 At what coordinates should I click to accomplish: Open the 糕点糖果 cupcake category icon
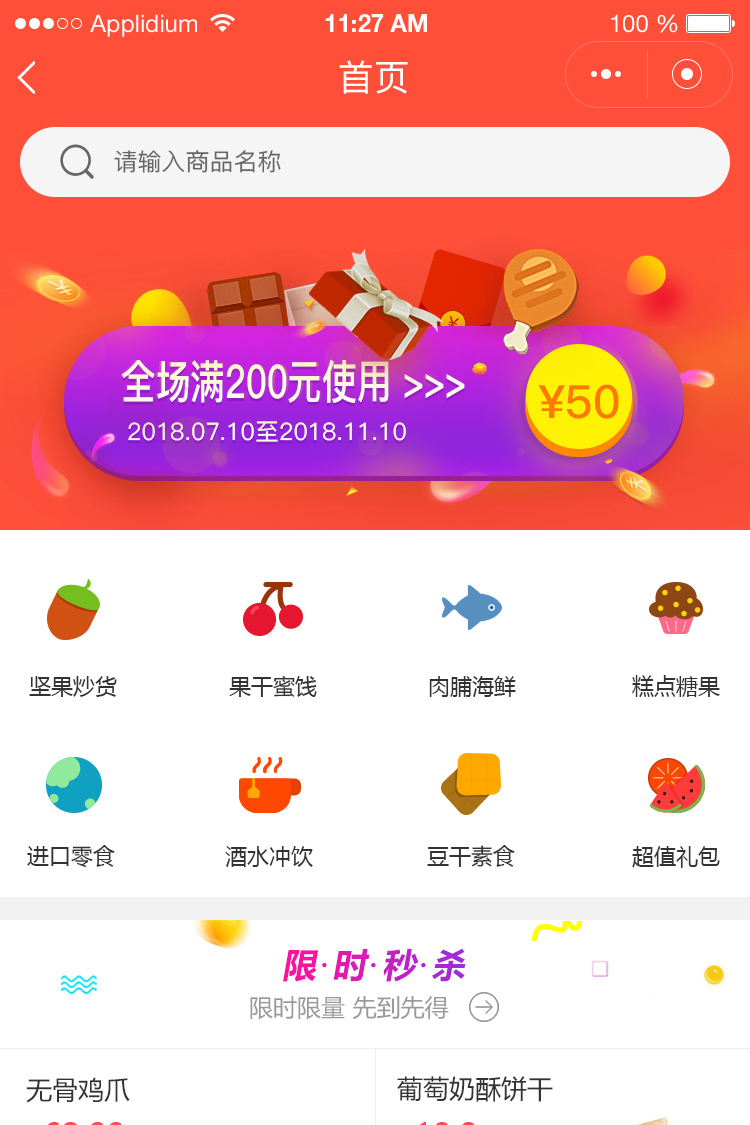[x=675, y=608]
